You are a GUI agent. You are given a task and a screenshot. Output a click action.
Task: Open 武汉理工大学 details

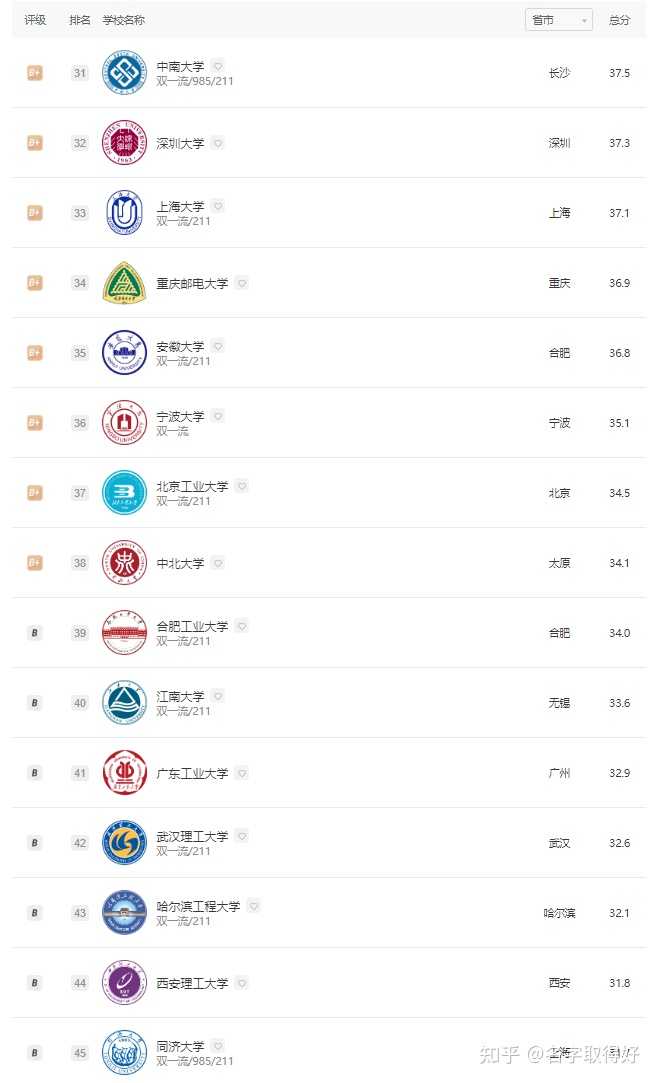tap(192, 836)
